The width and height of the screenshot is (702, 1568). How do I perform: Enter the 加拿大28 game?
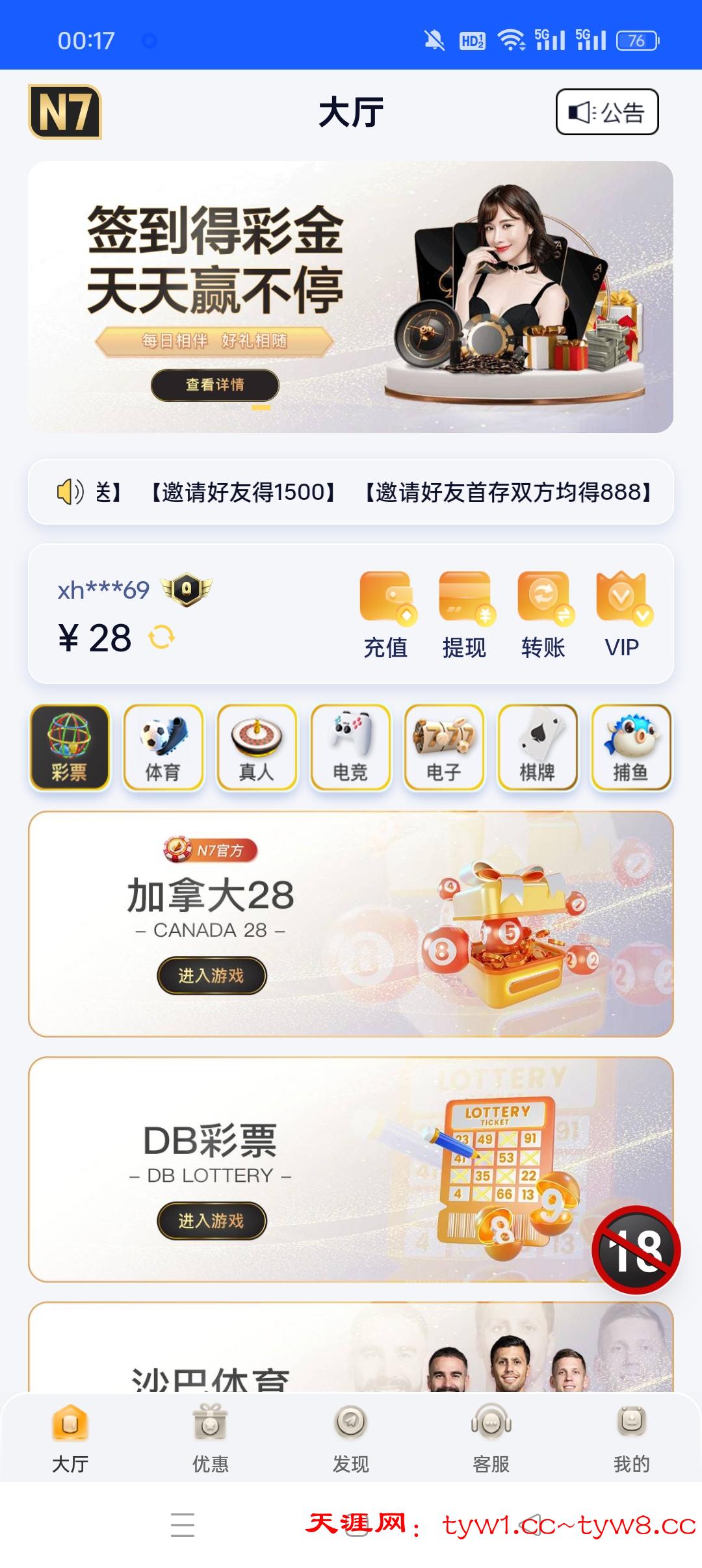coord(211,975)
